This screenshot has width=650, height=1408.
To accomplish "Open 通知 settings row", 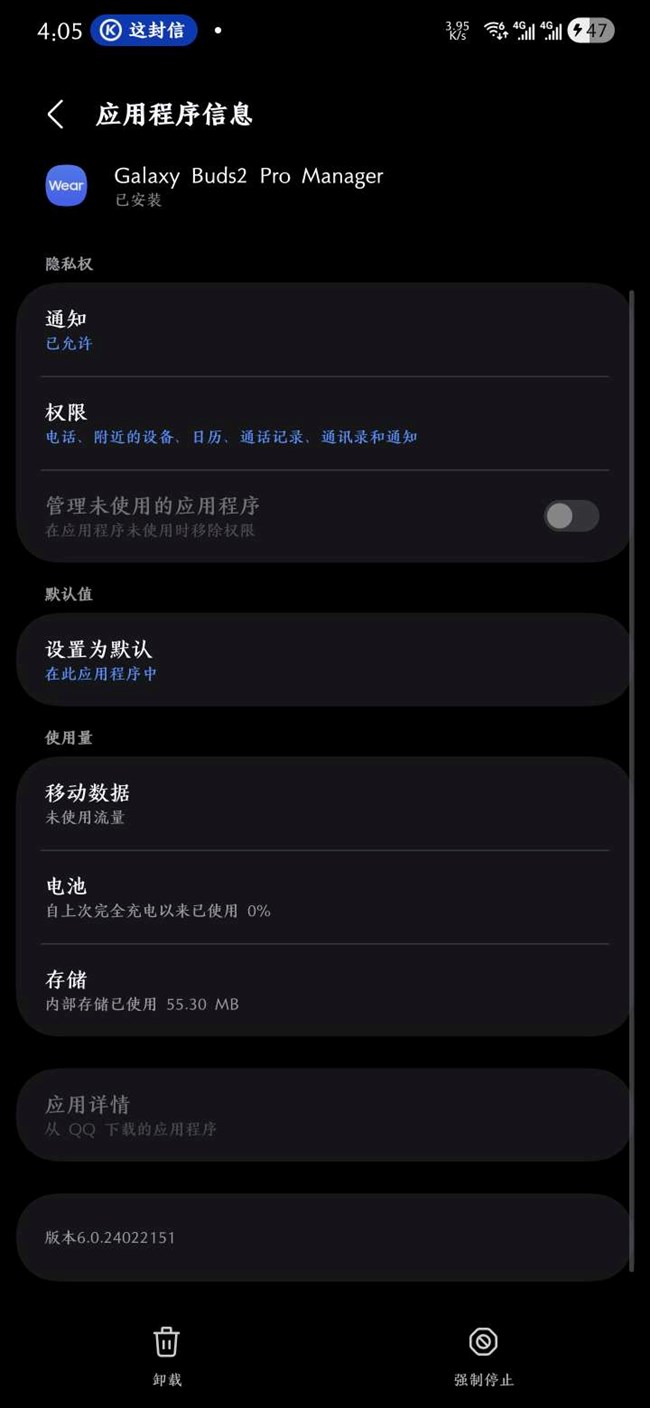I will point(324,330).
